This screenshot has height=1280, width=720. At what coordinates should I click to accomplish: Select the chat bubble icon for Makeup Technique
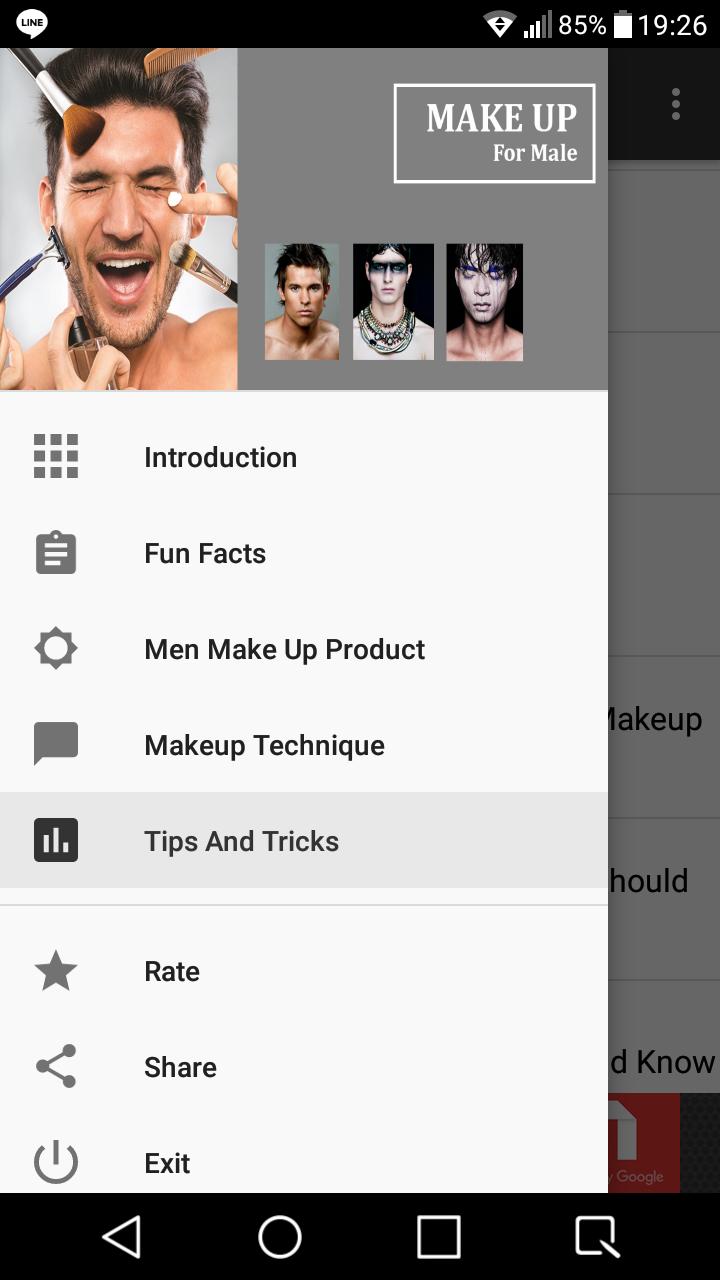coord(55,744)
